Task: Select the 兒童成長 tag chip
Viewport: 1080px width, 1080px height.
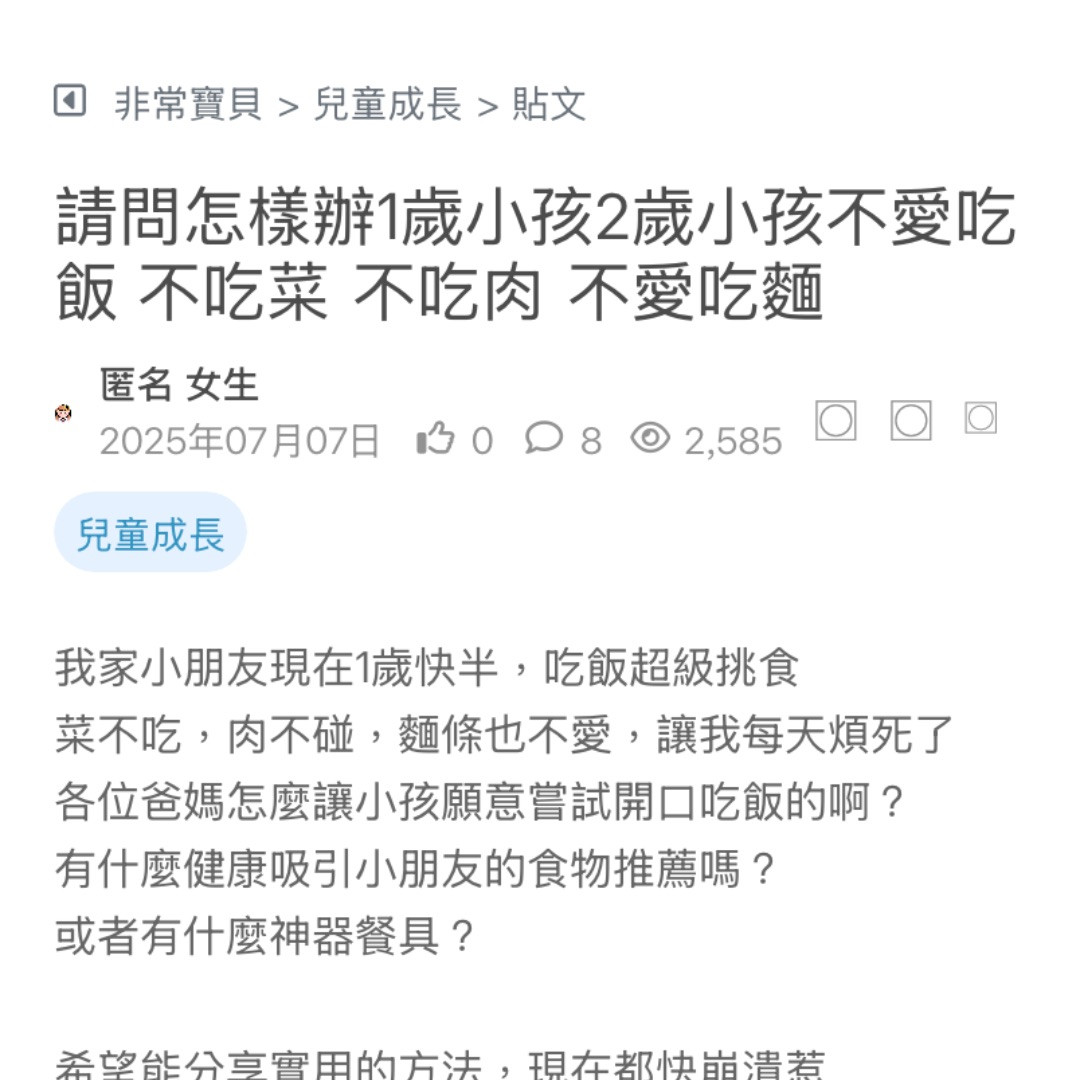Action: pos(150,534)
